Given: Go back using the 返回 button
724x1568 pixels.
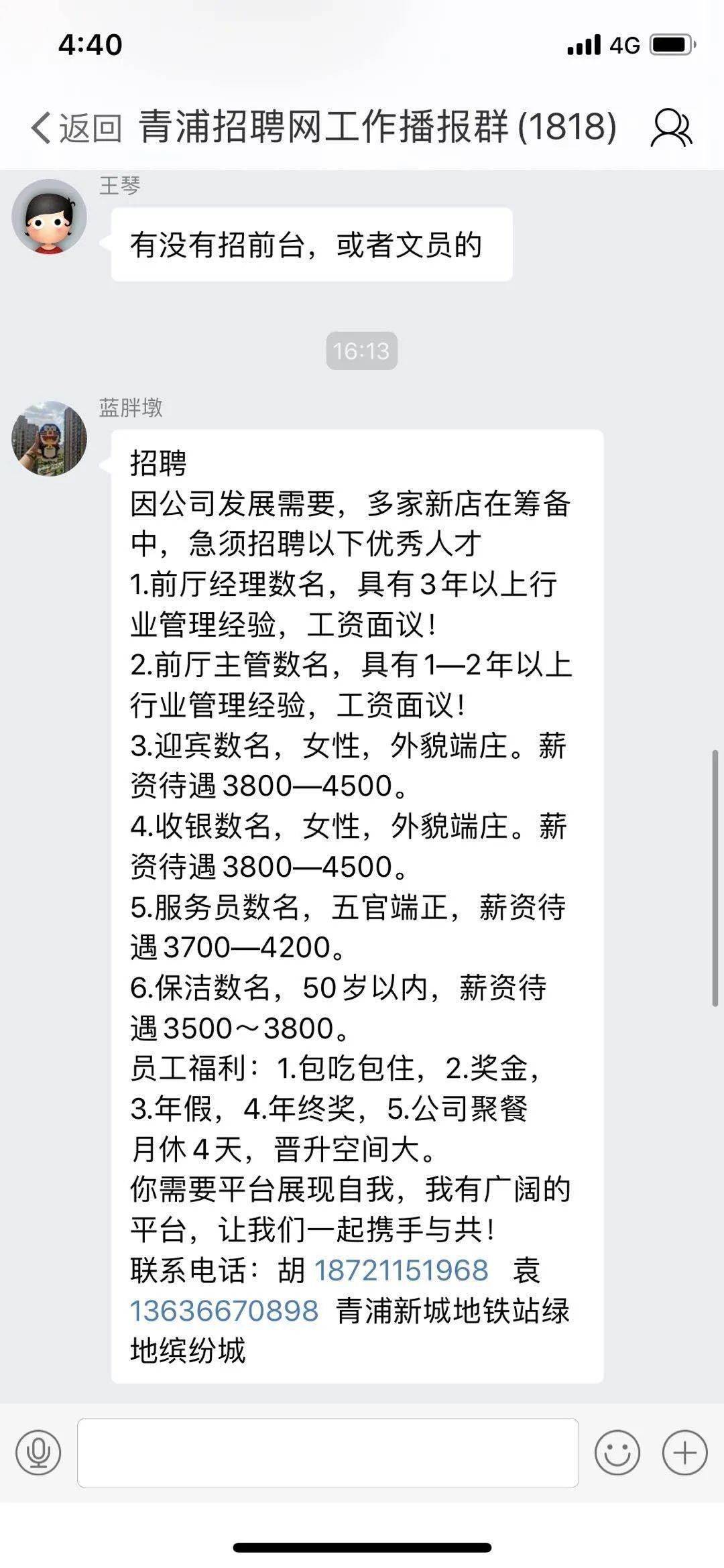Looking at the screenshot, I should (76, 127).
